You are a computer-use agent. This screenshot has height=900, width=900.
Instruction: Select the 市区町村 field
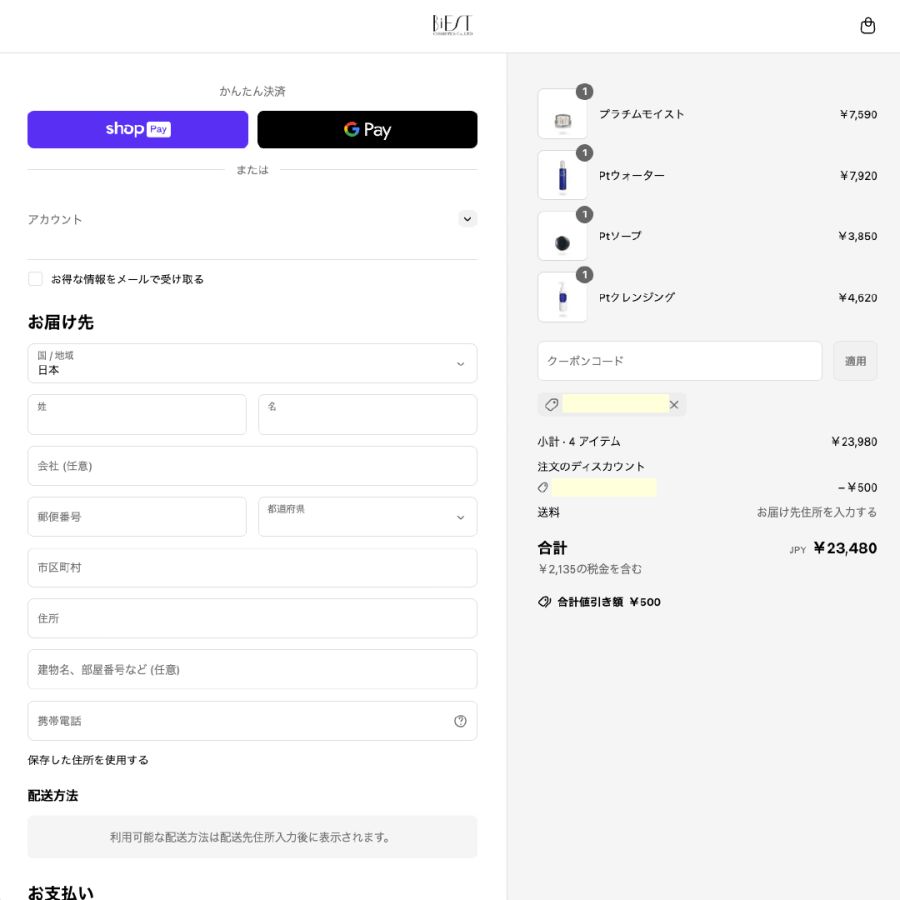[x=252, y=568]
